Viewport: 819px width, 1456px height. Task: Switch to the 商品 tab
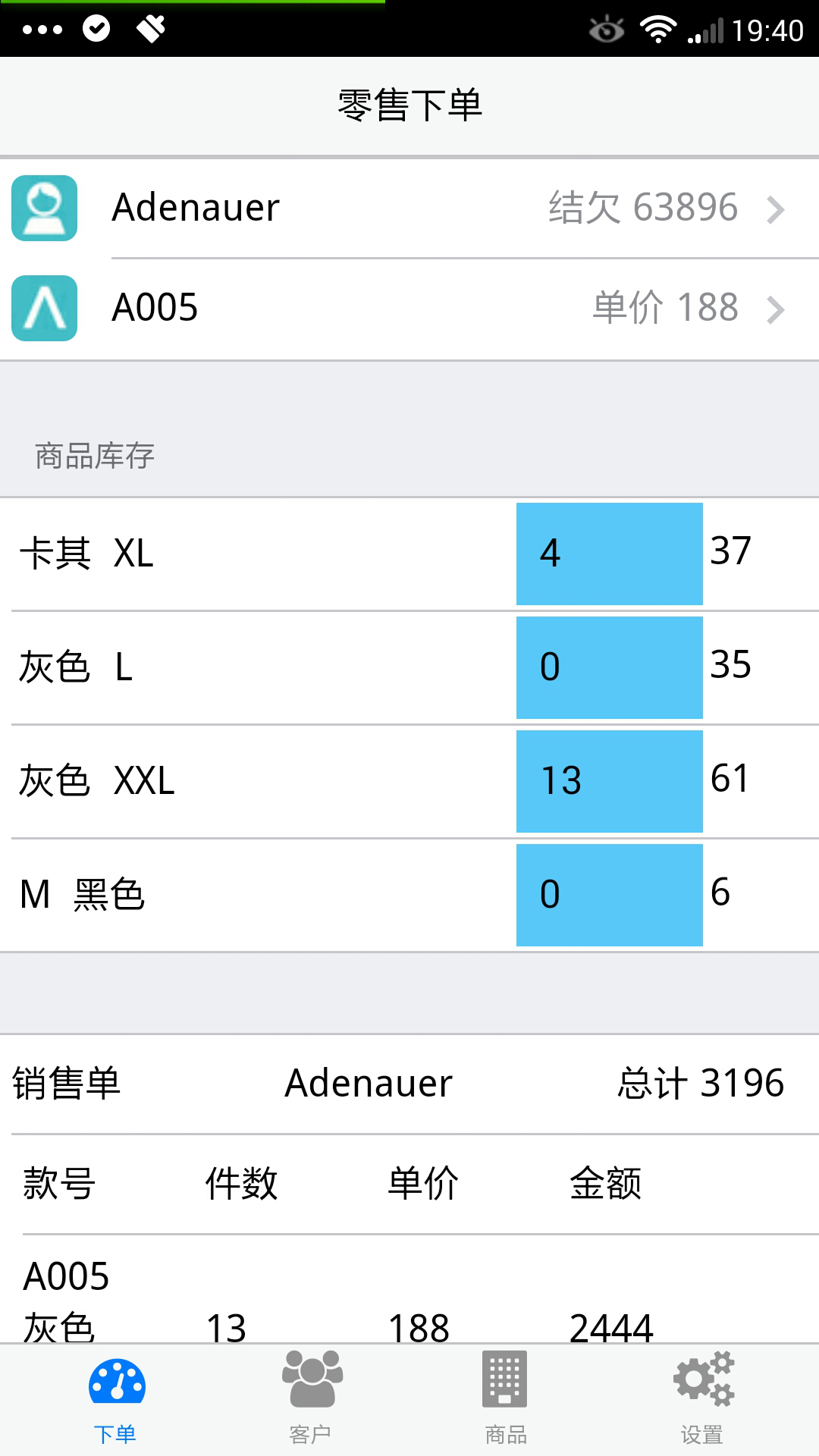tap(505, 1401)
